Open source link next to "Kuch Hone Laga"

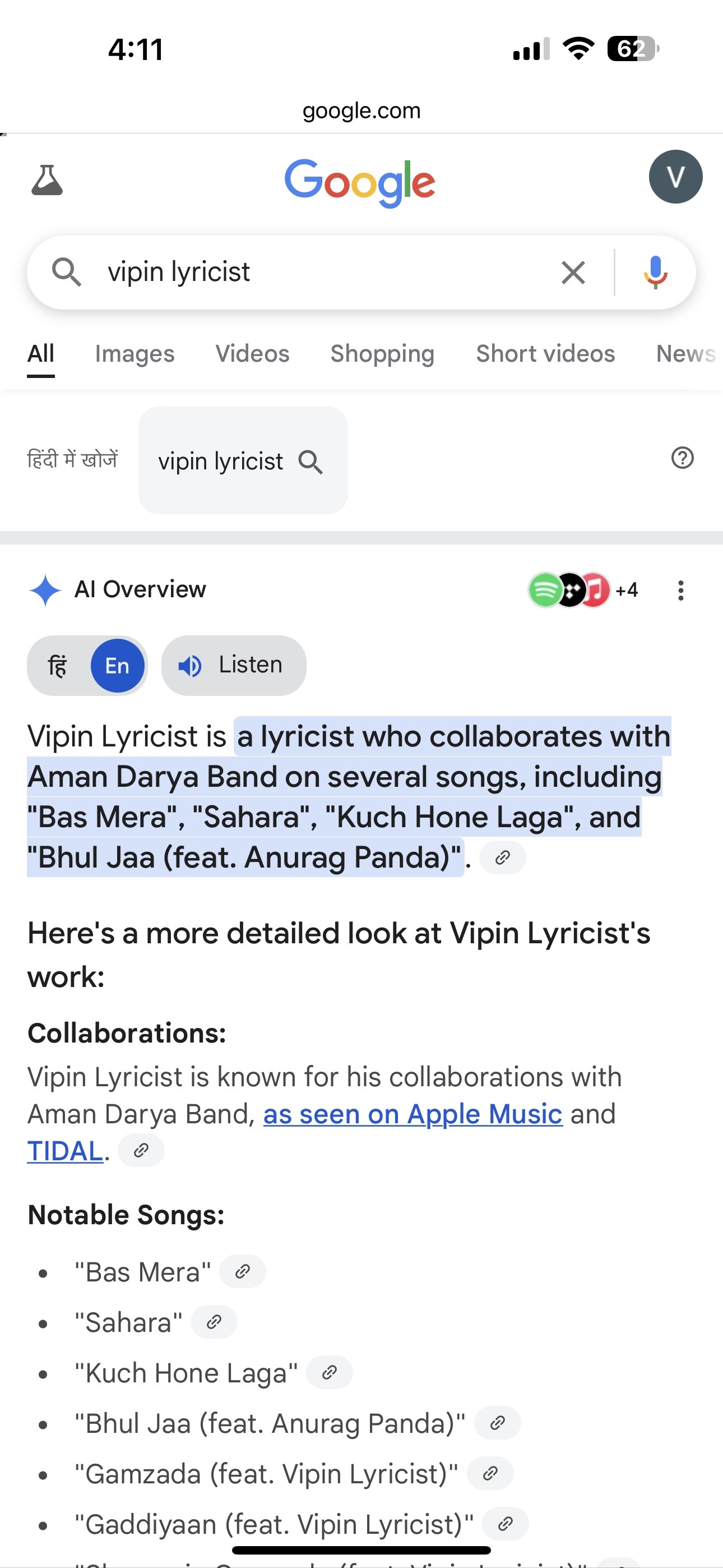coord(329,1373)
